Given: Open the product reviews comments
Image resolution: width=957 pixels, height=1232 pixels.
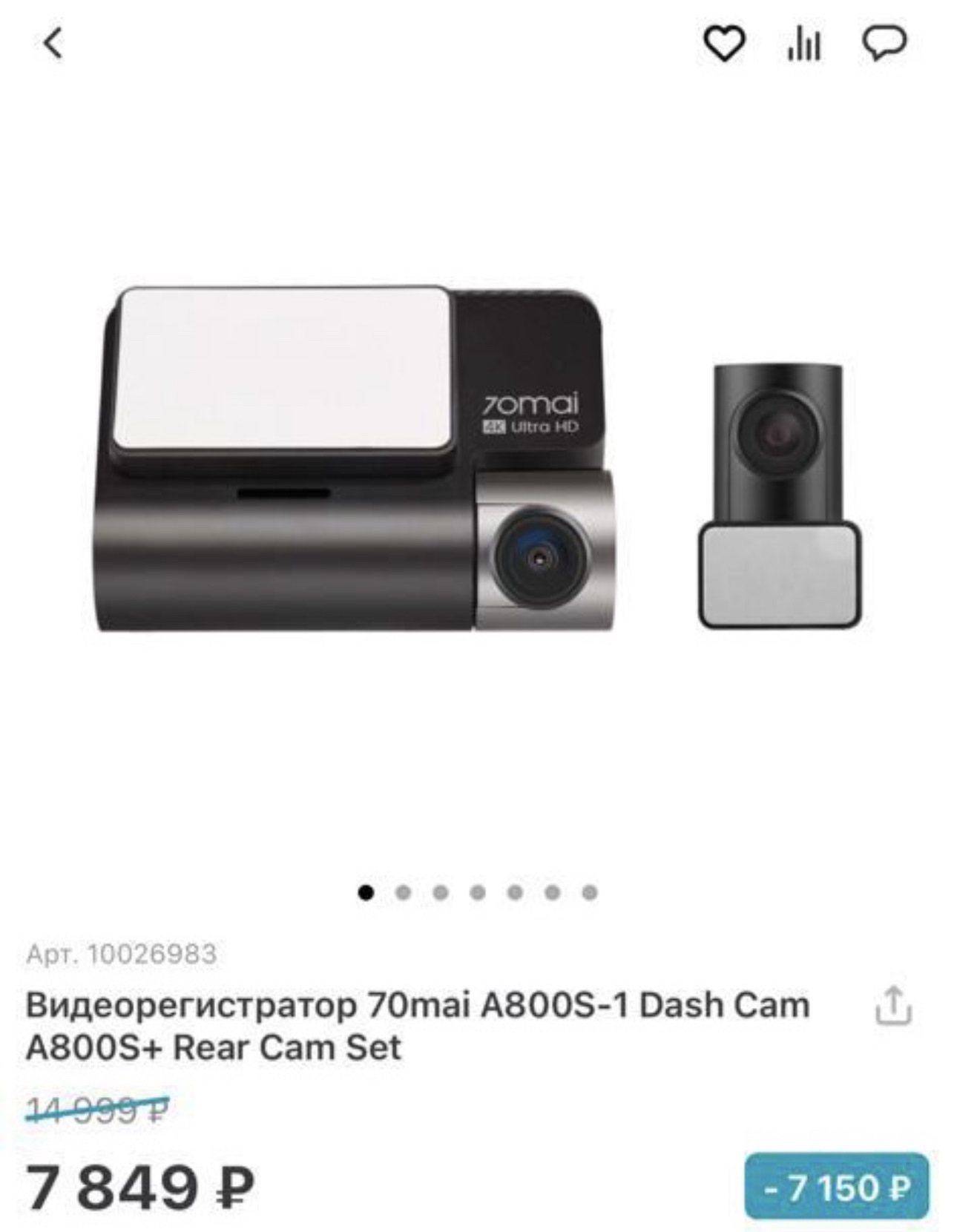Looking at the screenshot, I should 884,45.
